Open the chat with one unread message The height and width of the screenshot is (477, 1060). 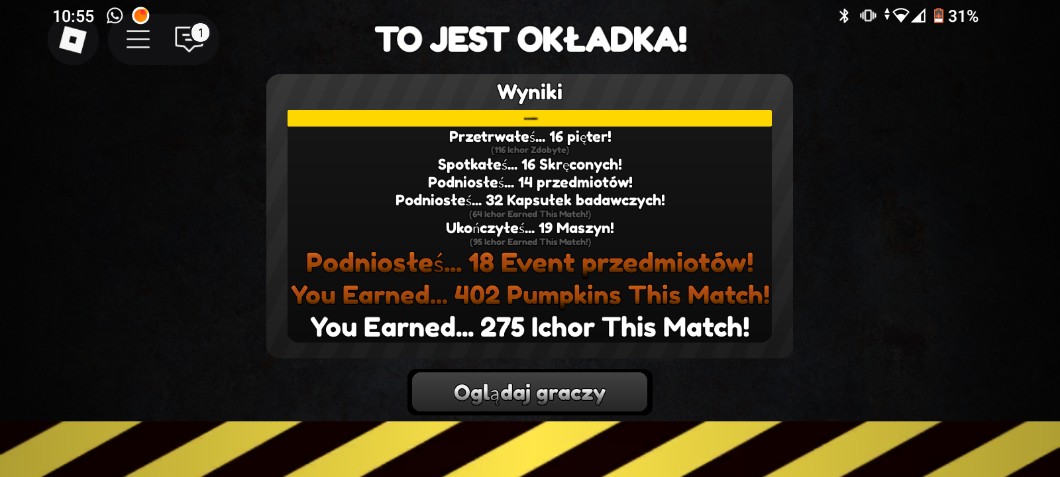pos(189,39)
